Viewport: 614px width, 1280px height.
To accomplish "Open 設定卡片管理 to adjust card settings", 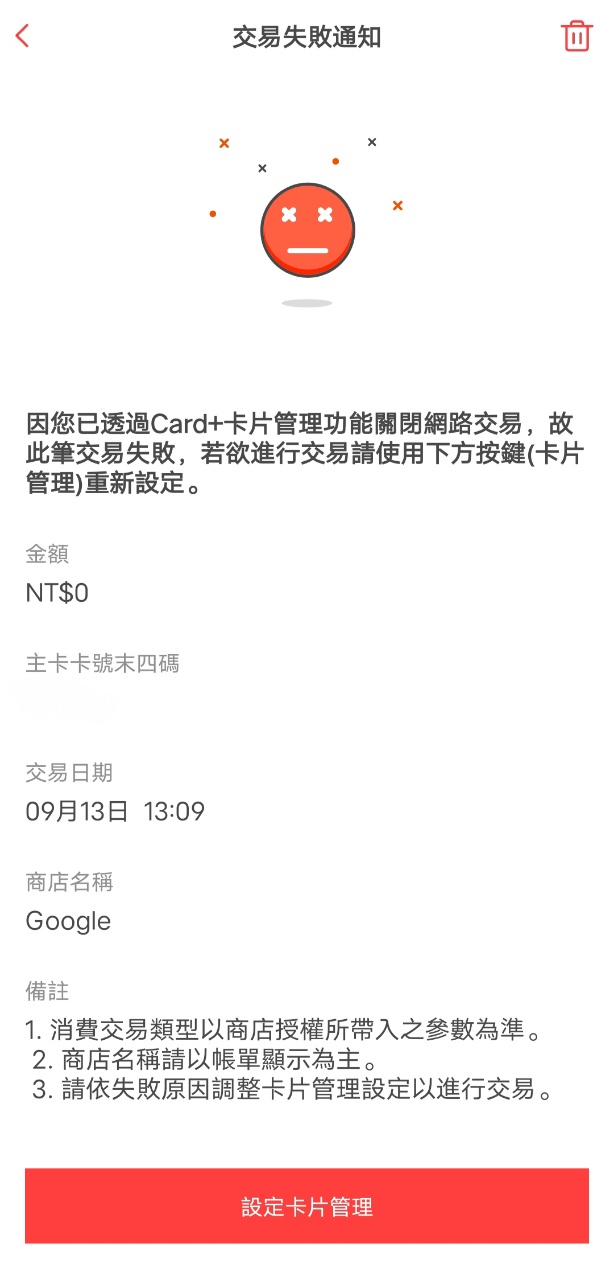I will coord(307,1206).
